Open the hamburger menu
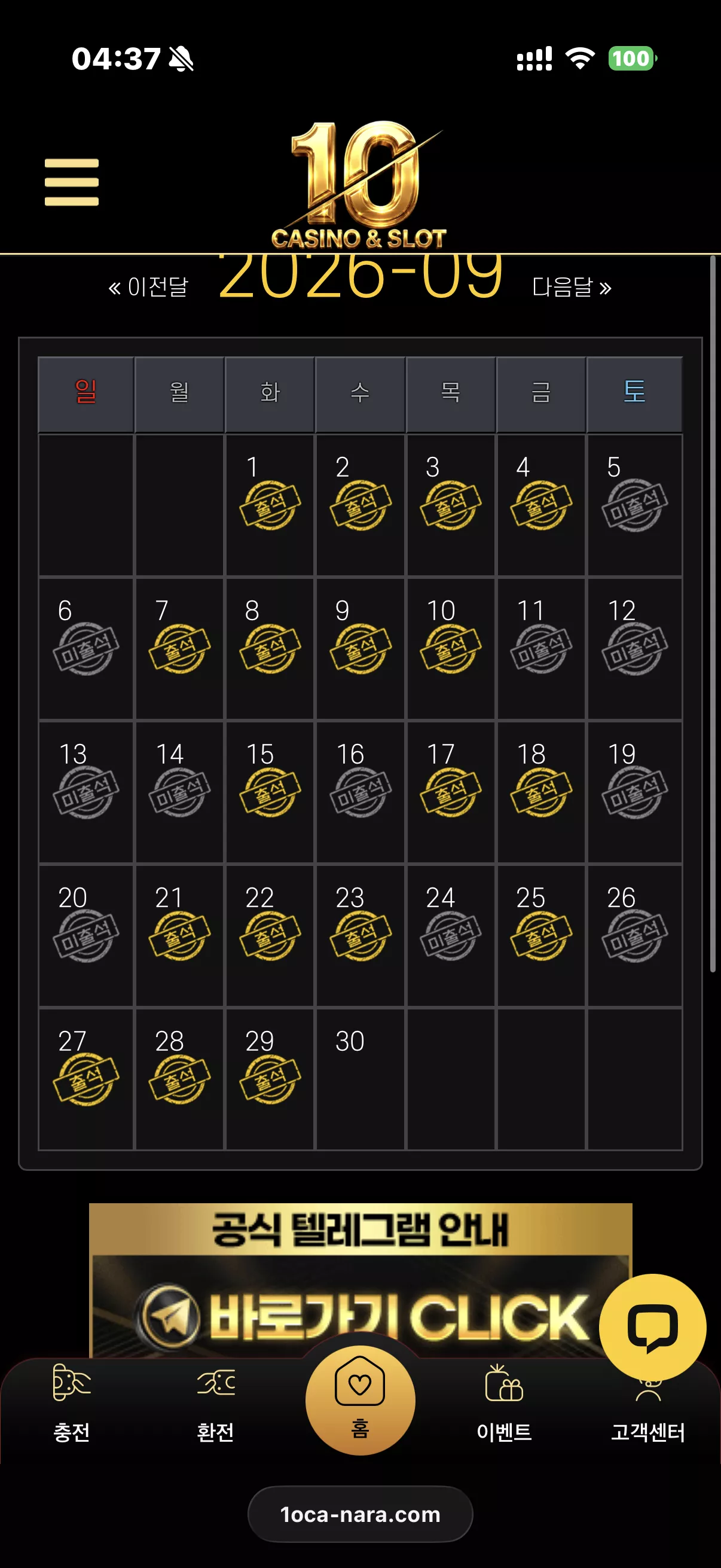 [x=71, y=182]
